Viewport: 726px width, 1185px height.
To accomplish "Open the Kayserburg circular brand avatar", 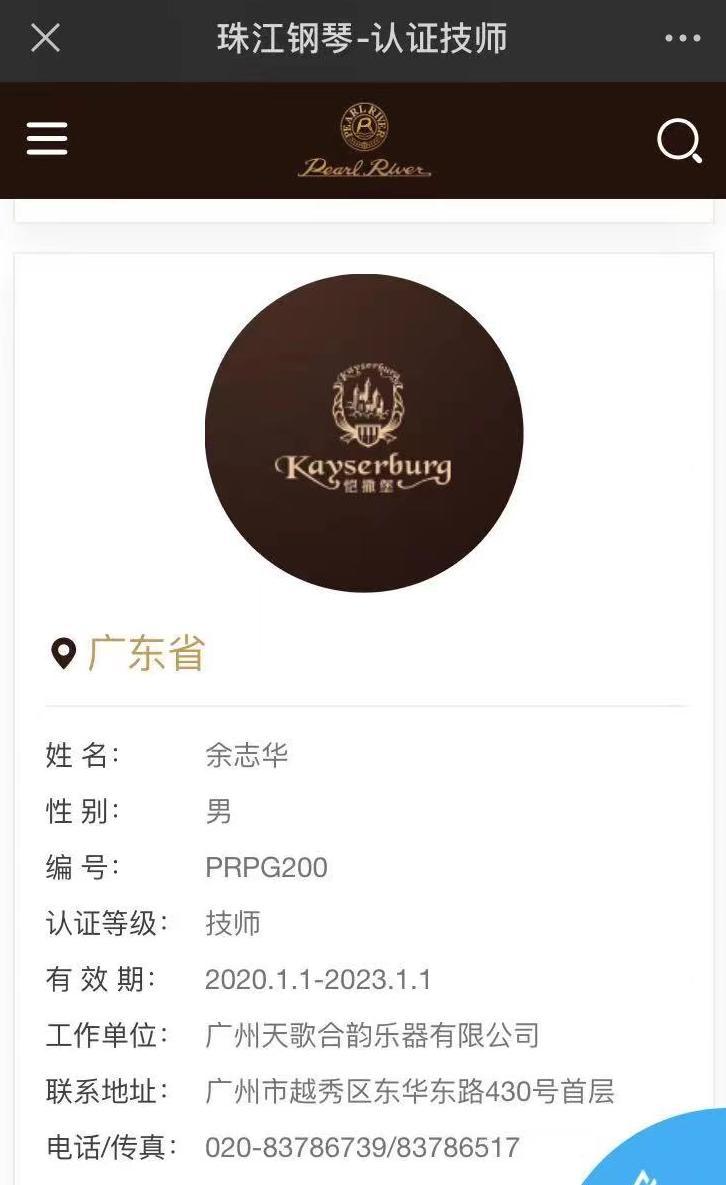I will 363,432.
